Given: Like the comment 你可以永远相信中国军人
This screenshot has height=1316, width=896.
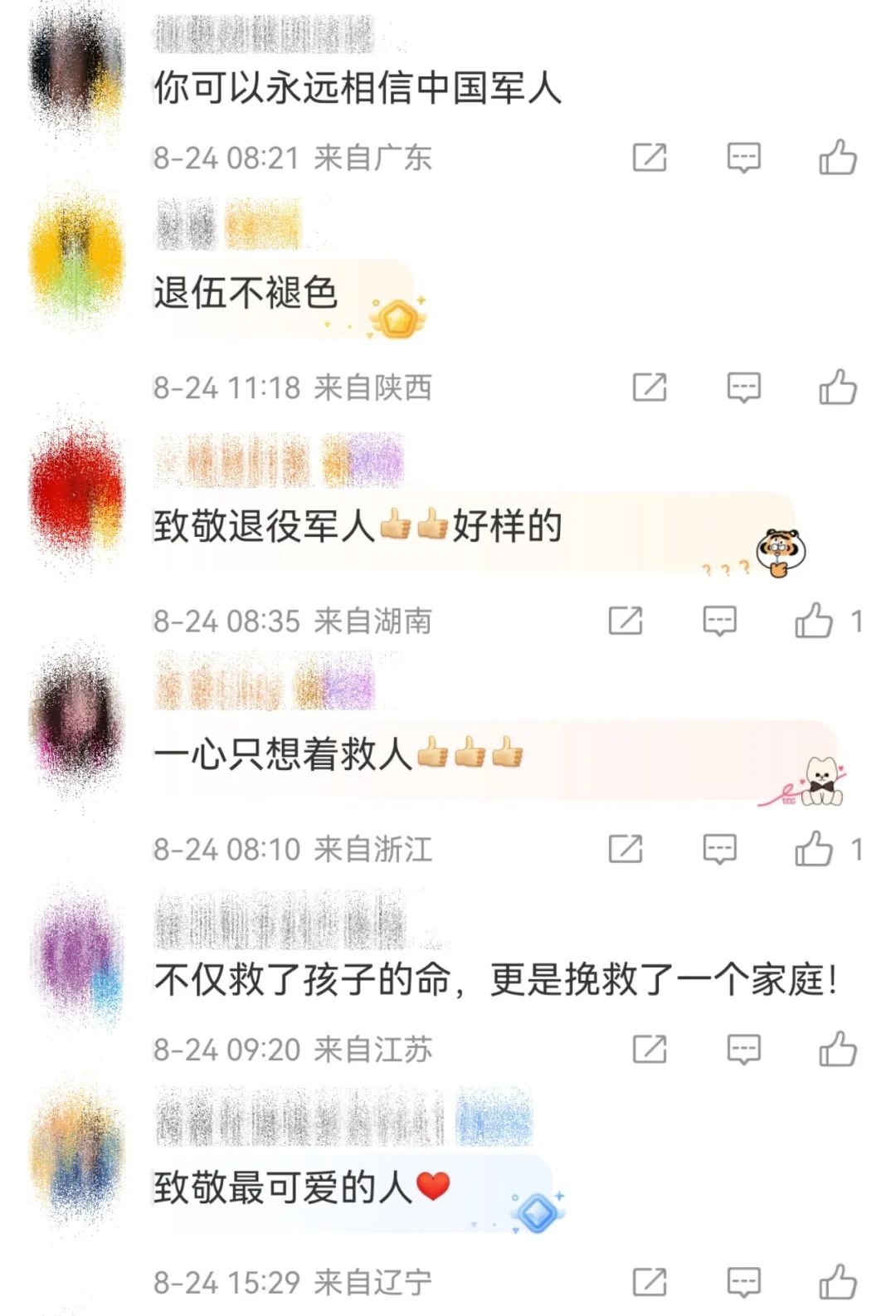Looking at the screenshot, I should (x=837, y=157).
